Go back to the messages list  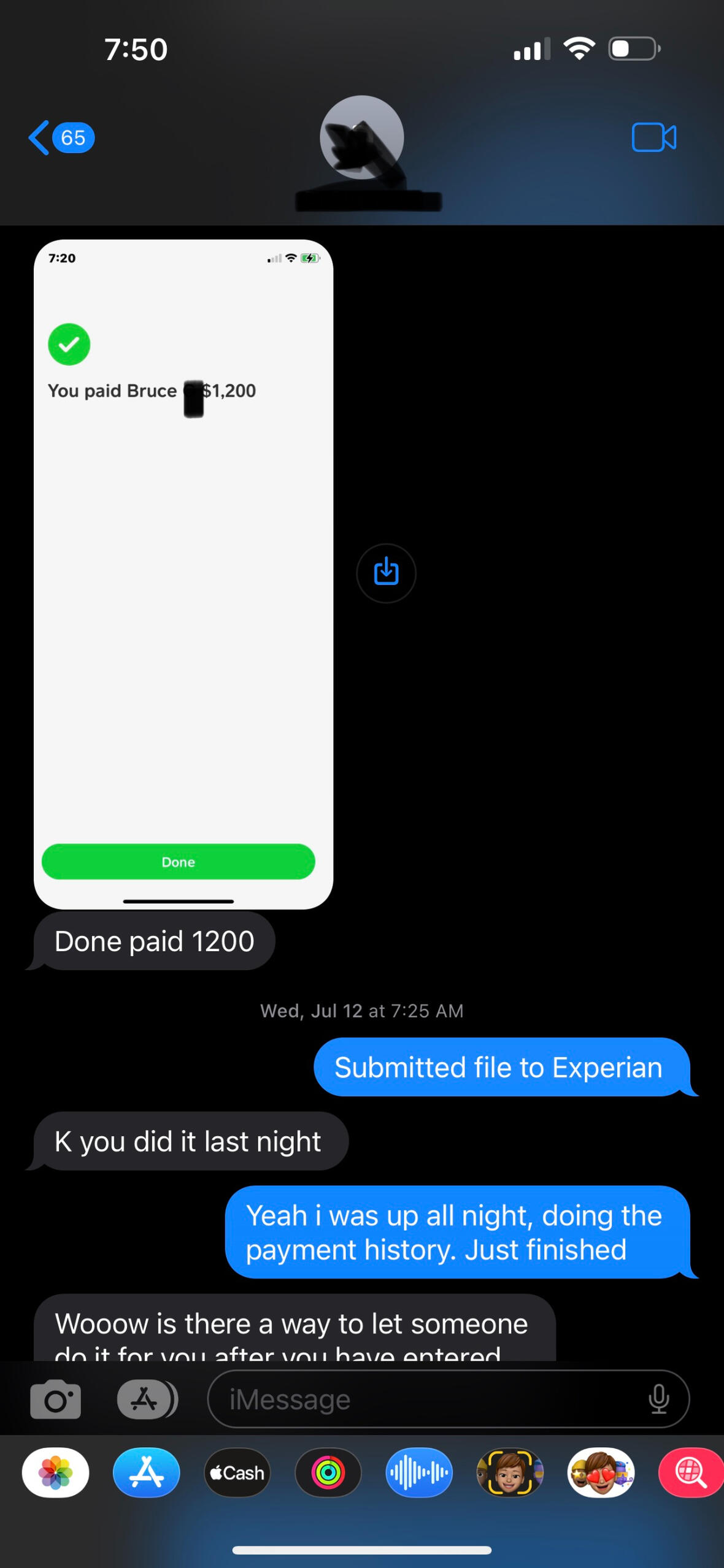pyautogui.click(x=60, y=137)
